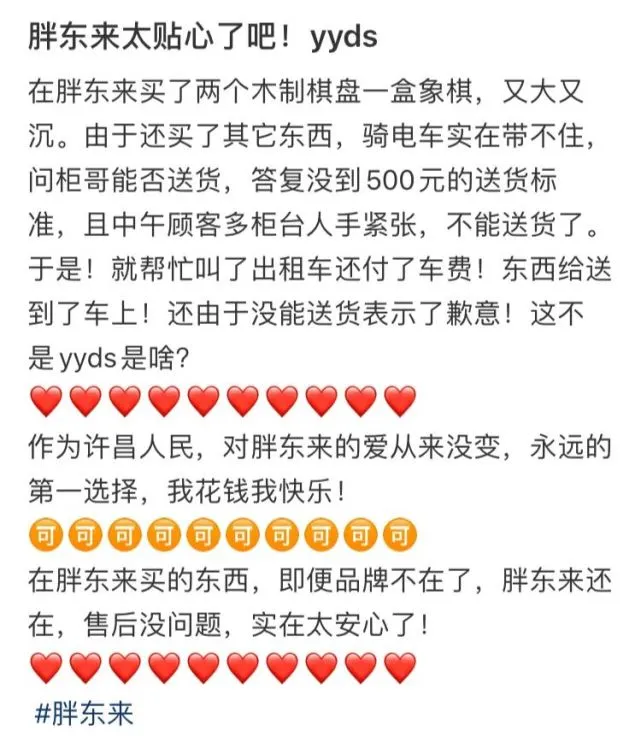Open the #胖东来 hashtag link

tap(84, 714)
